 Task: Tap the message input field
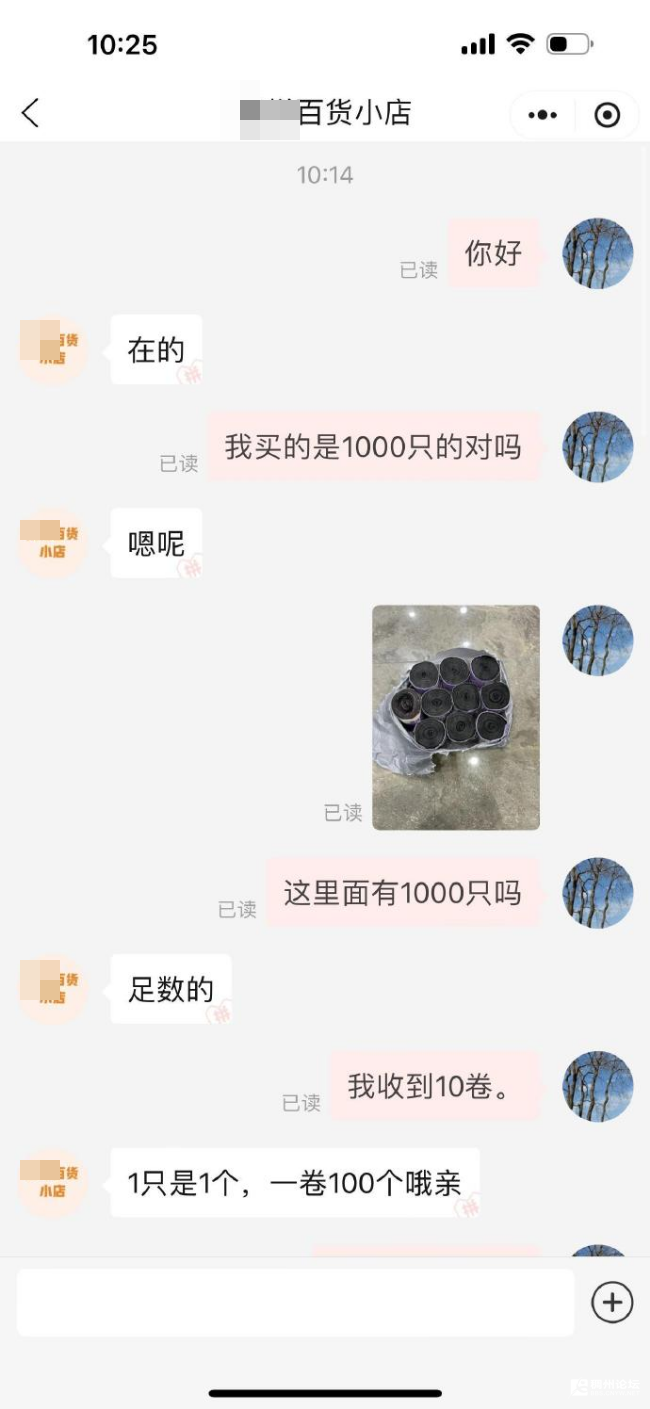tap(295, 1302)
